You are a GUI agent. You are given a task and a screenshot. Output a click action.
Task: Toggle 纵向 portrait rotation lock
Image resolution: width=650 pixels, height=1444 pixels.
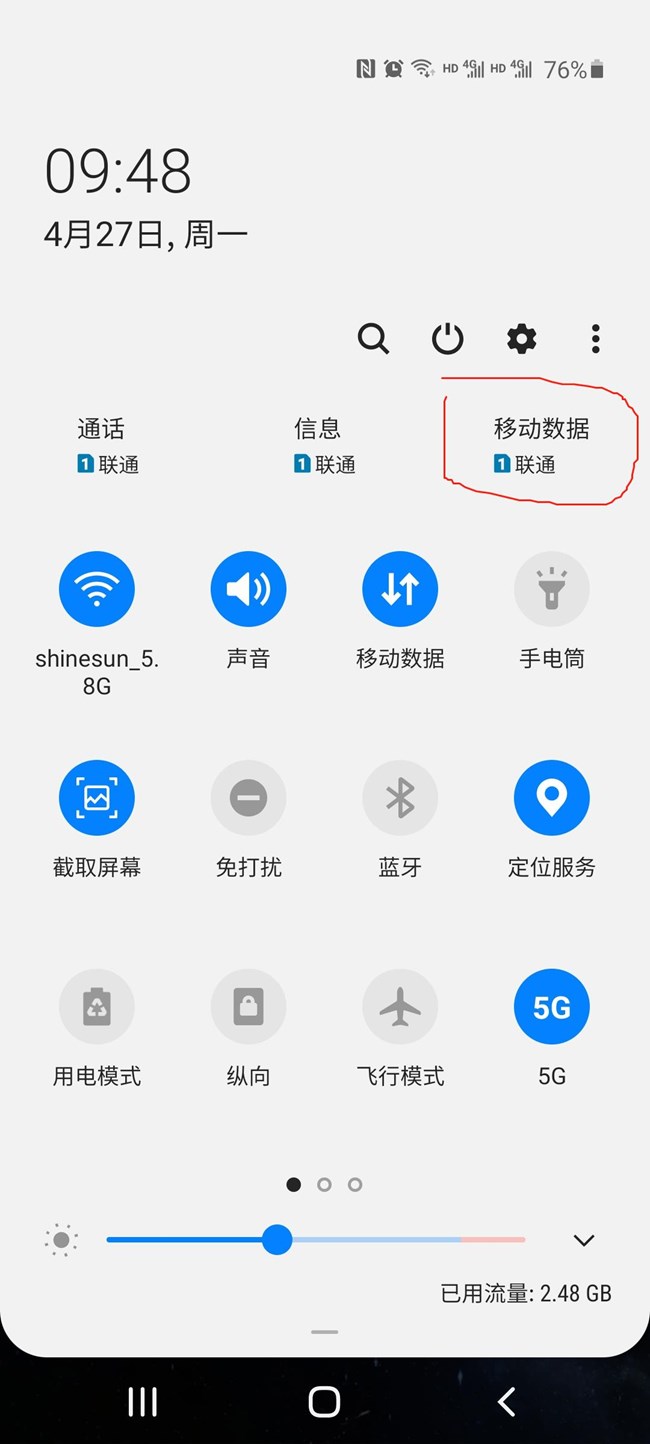click(248, 1007)
